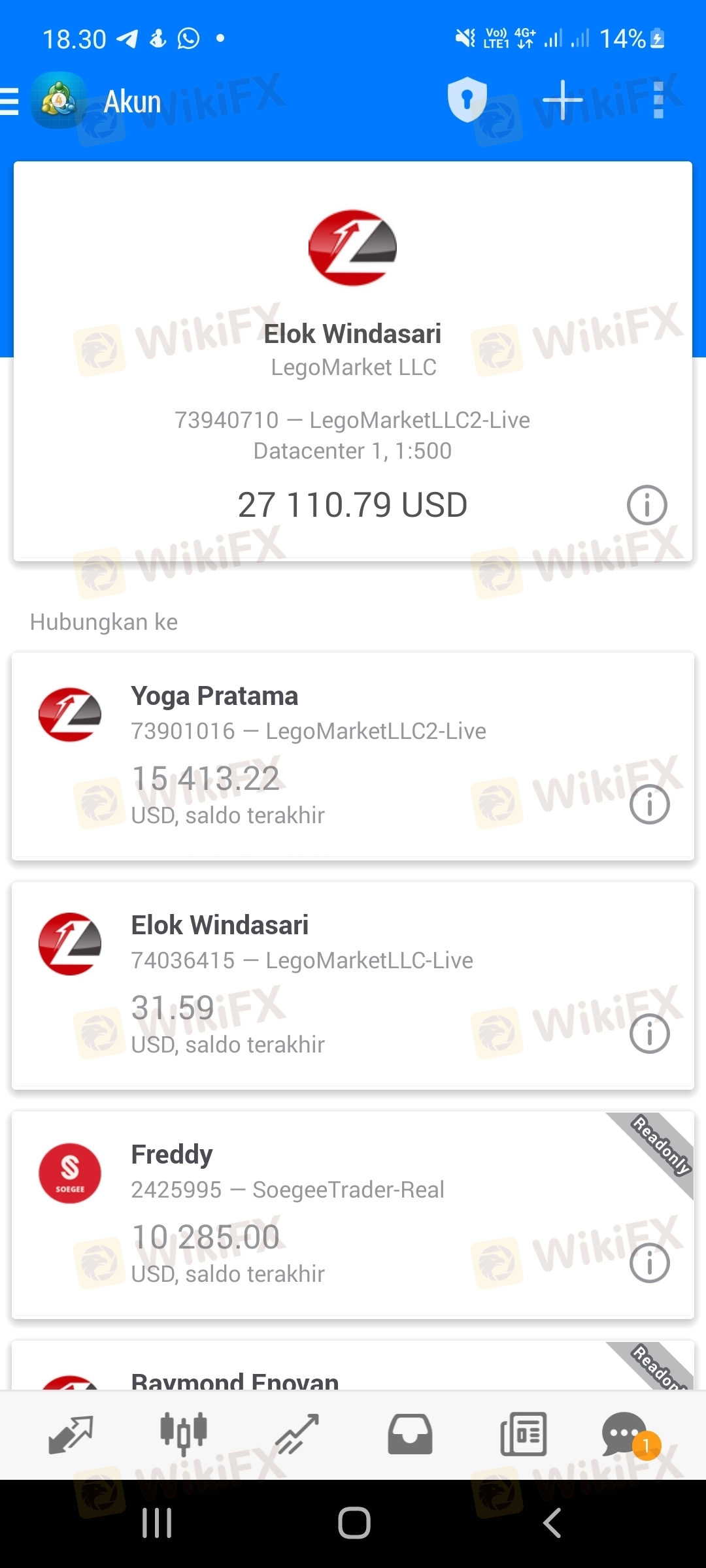View info icon on Yoga Pratama card
Viewport: 706px width, 1568px height.
tap(649, 804)
